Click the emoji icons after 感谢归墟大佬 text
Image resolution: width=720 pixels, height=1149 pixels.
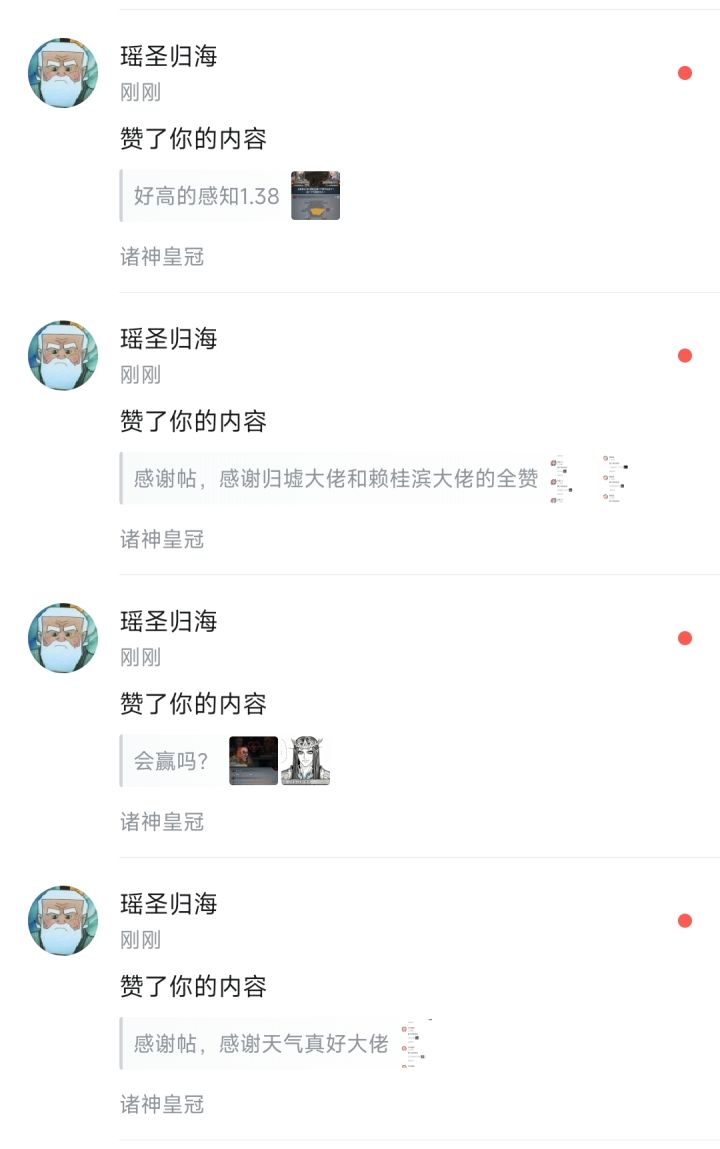(583, 478)
